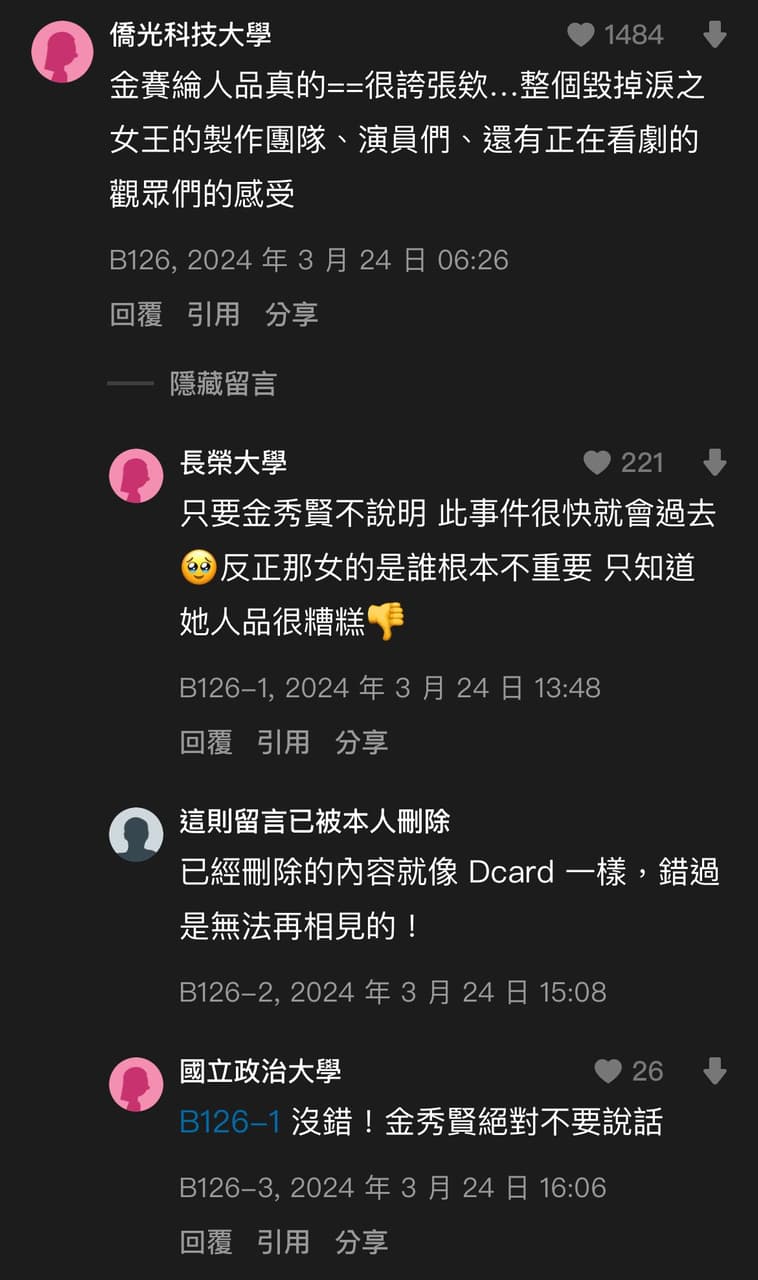This screenshot has width=758, height=1280.
Task: Reply to comment B126-3
Action: point(206,1242)
